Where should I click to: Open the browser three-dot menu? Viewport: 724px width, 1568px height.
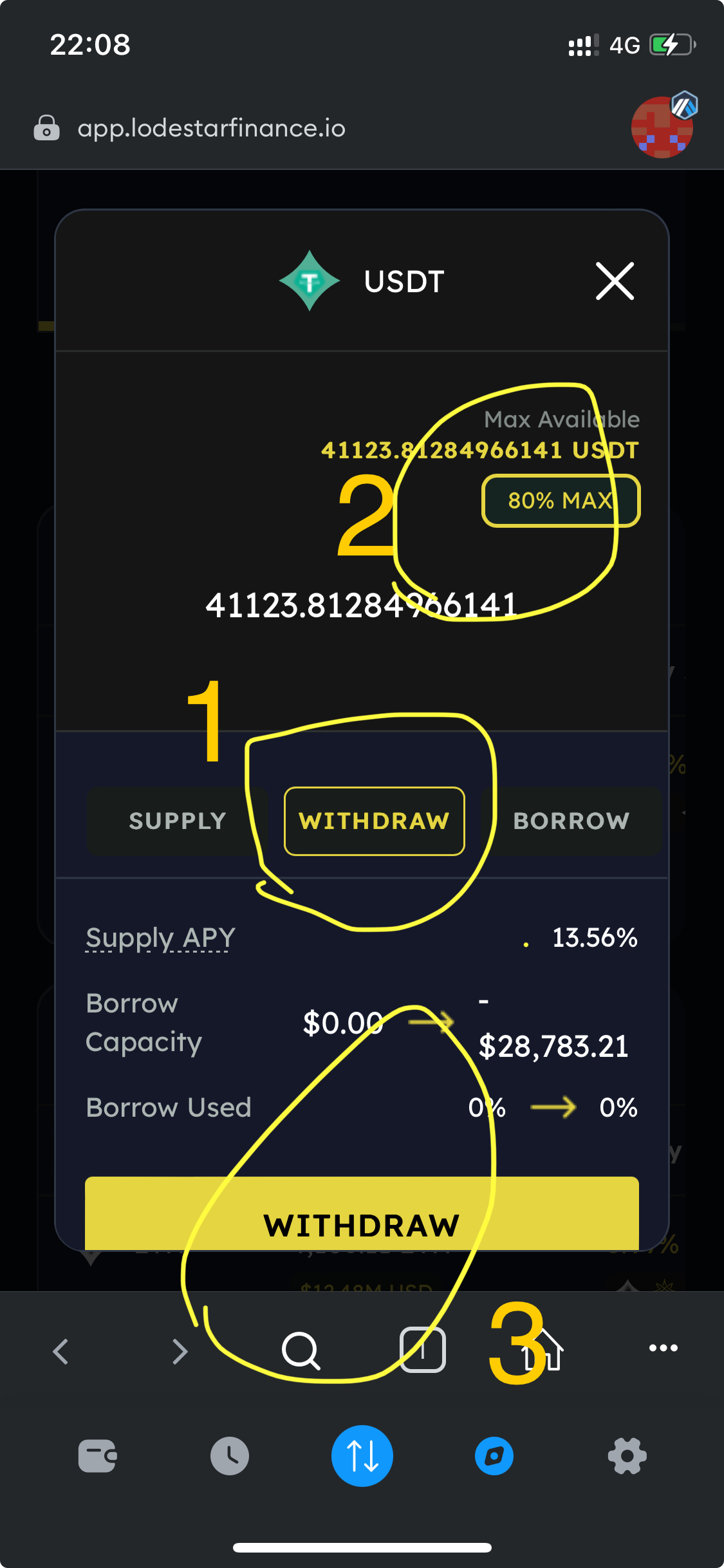664,1348
